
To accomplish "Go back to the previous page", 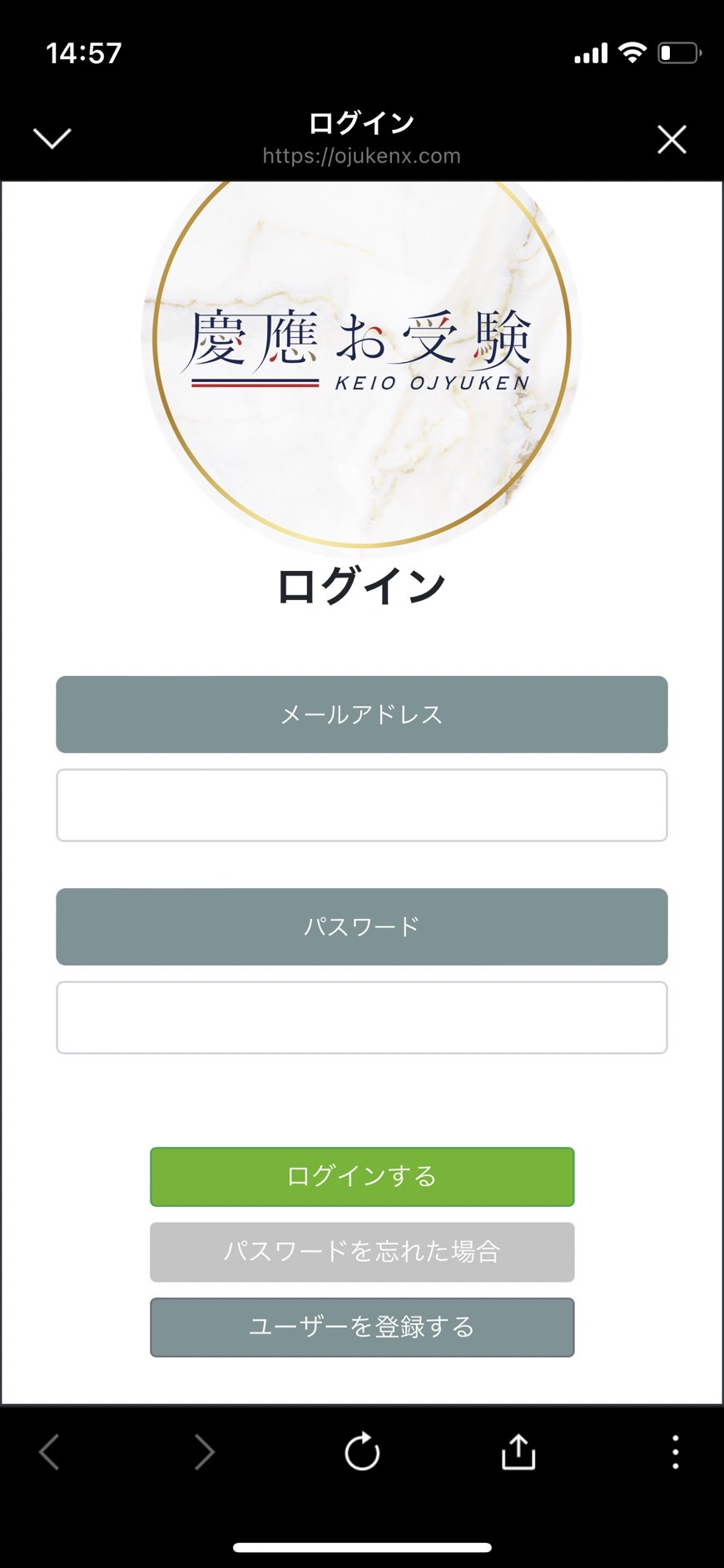I will pos(49,1451).
